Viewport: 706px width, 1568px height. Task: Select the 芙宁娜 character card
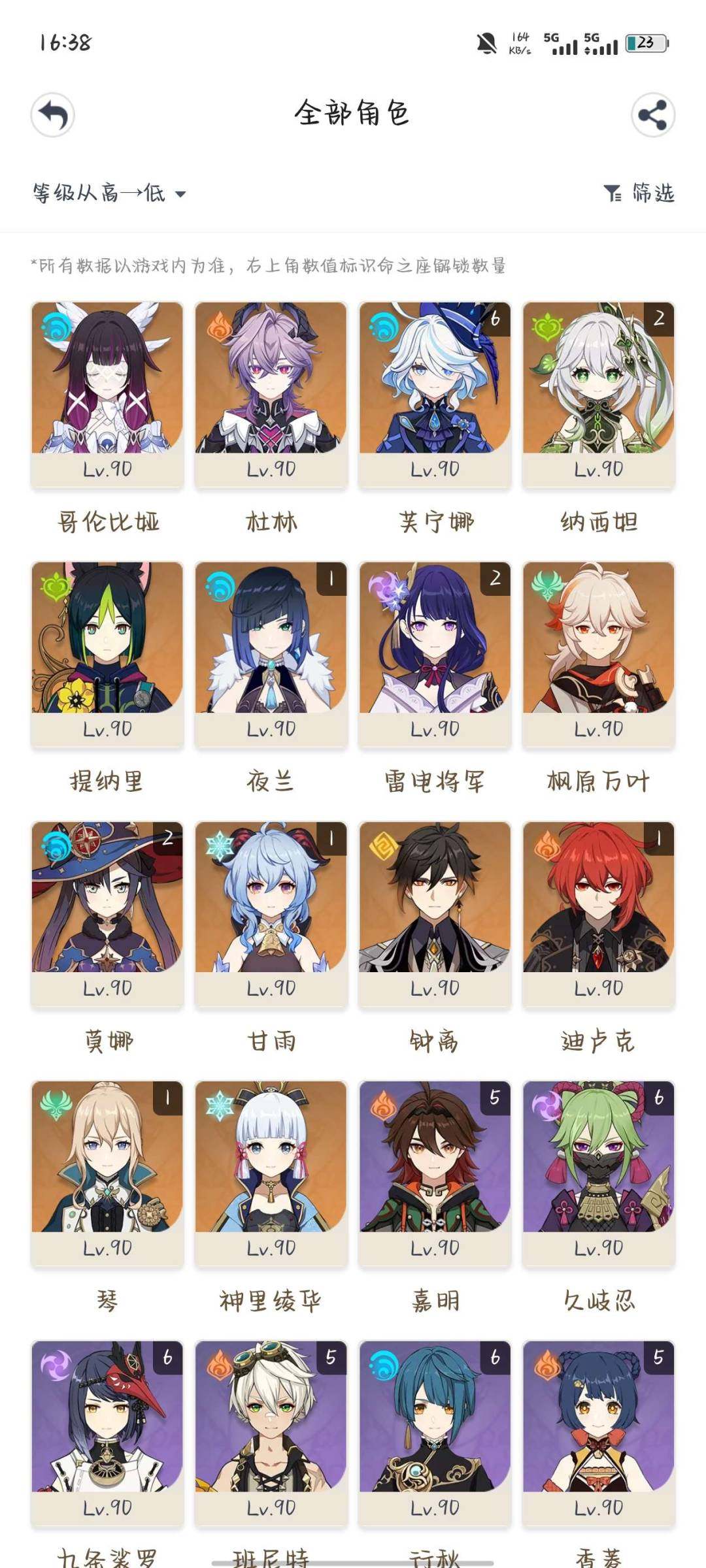point(435,392)
